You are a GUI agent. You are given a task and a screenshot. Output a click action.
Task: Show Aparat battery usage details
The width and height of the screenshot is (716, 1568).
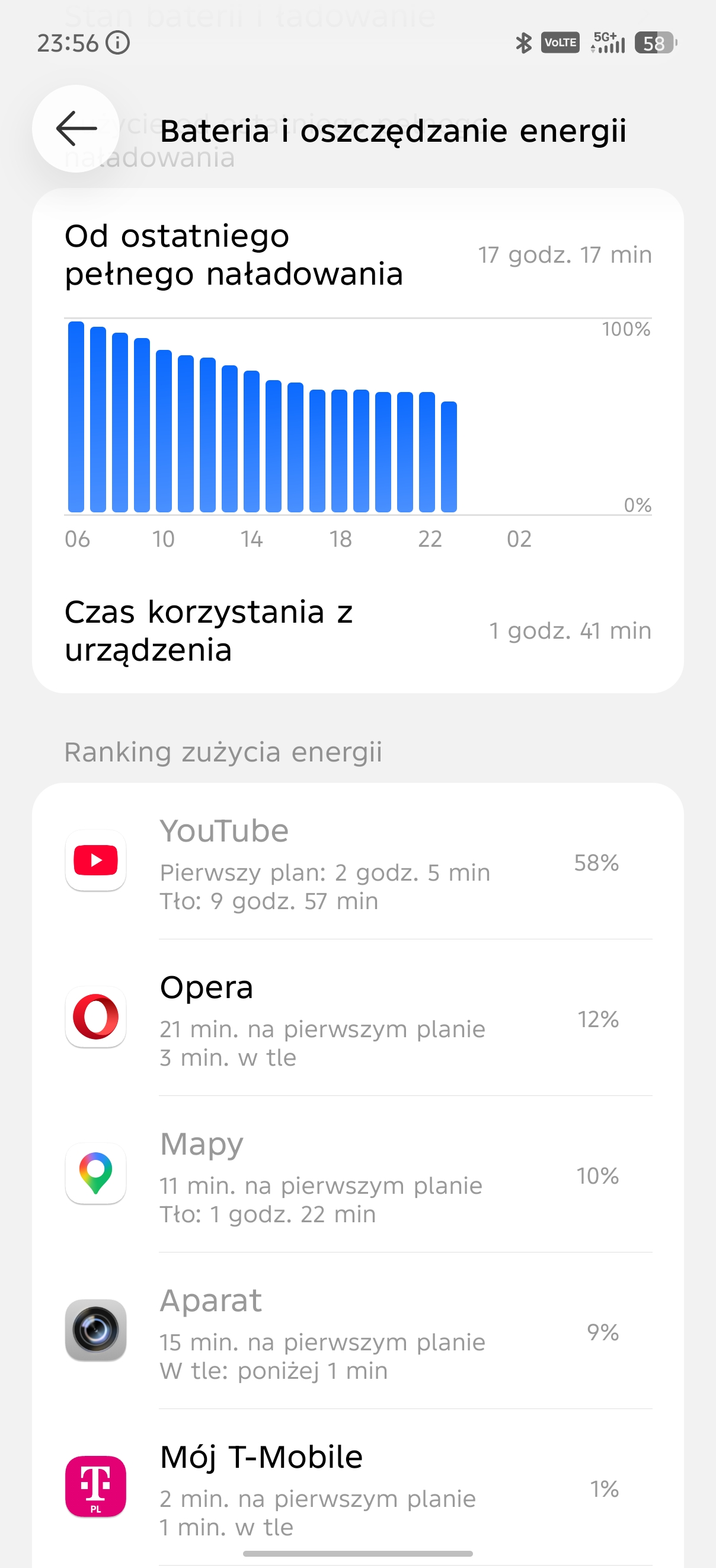(x=357, y=1331)
